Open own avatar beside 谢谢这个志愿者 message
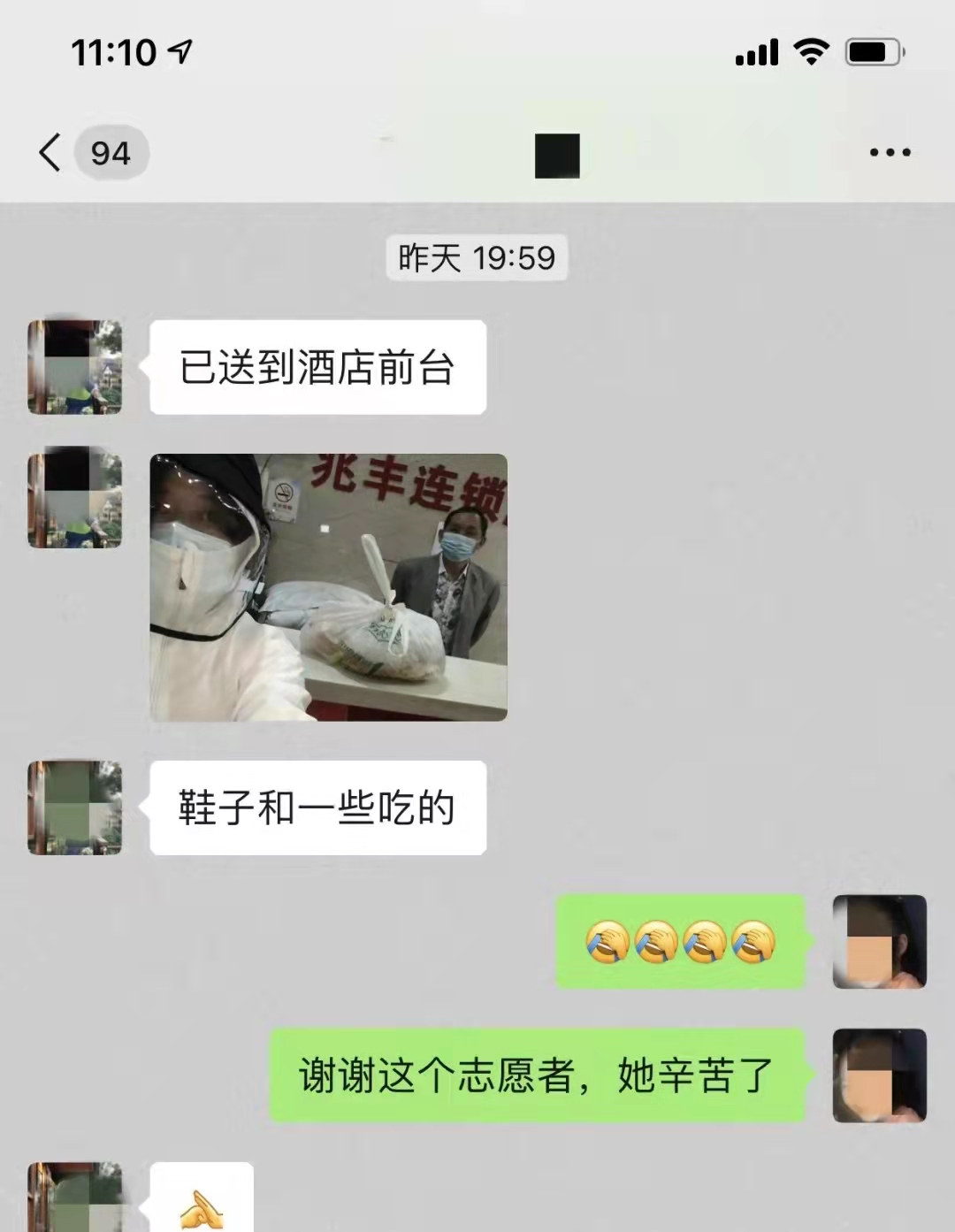The width and height of the screenshot is (955, 1232). [x=879, y=1075]
